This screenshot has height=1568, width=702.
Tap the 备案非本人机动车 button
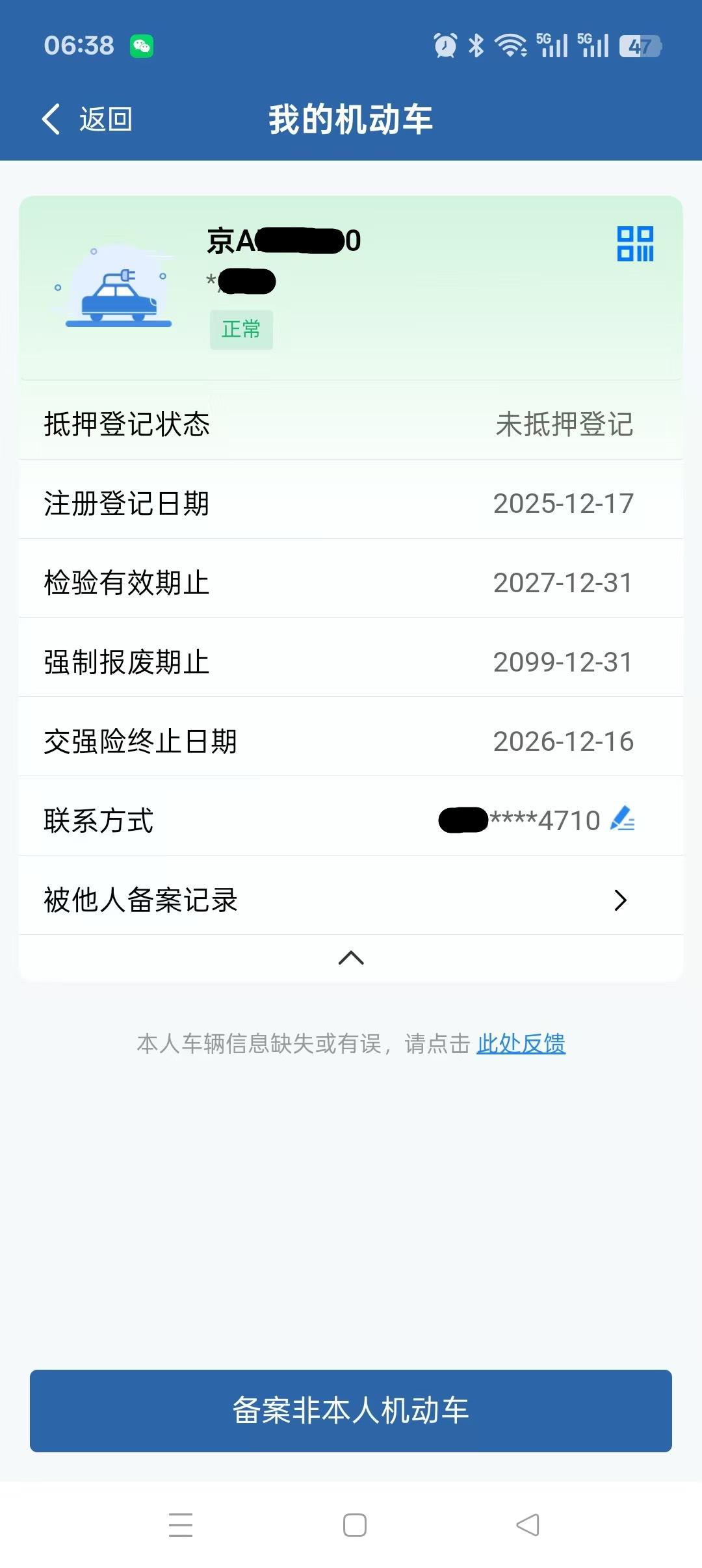(x=351, y=1411)
